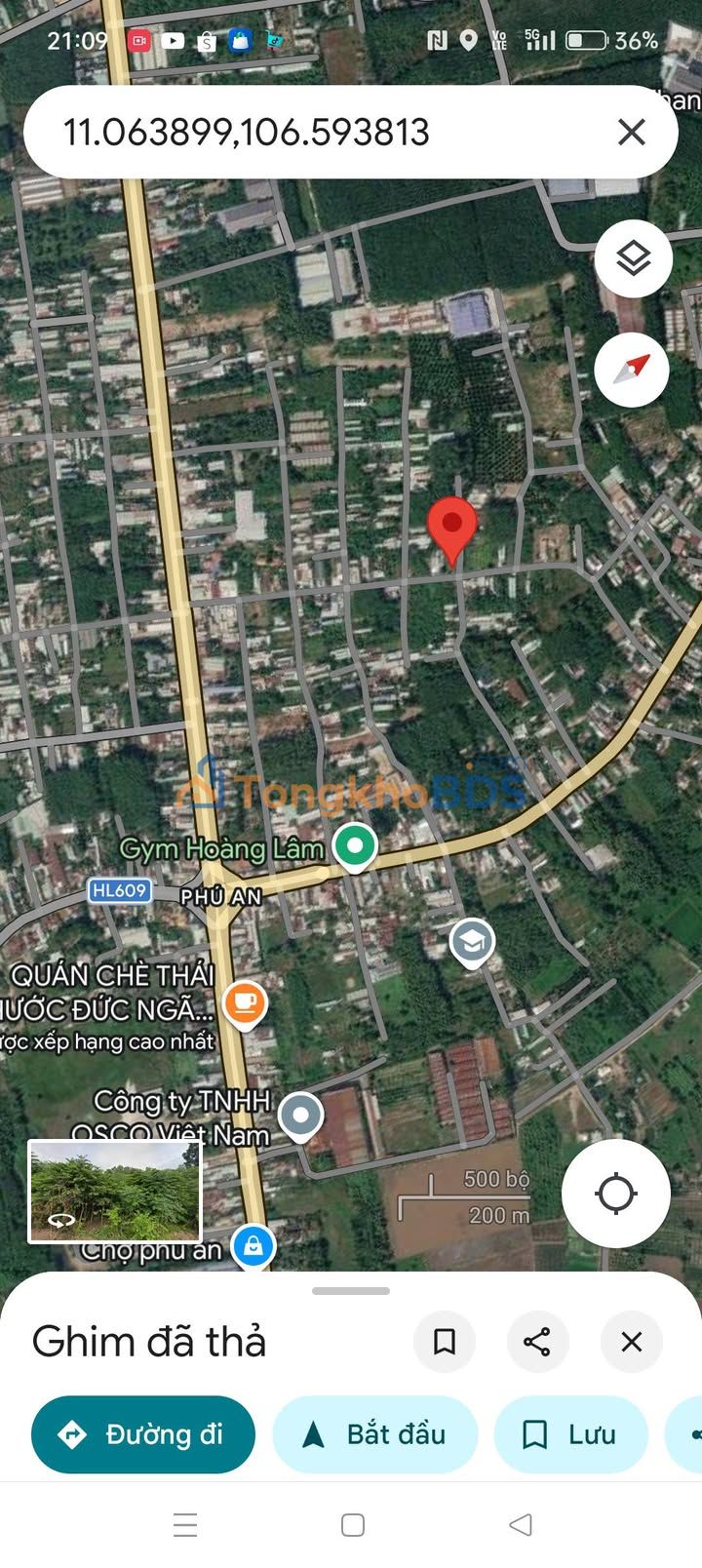The image size is (702, 1568).
Task: Go back using system navigation
Action: click(521, 1524)
